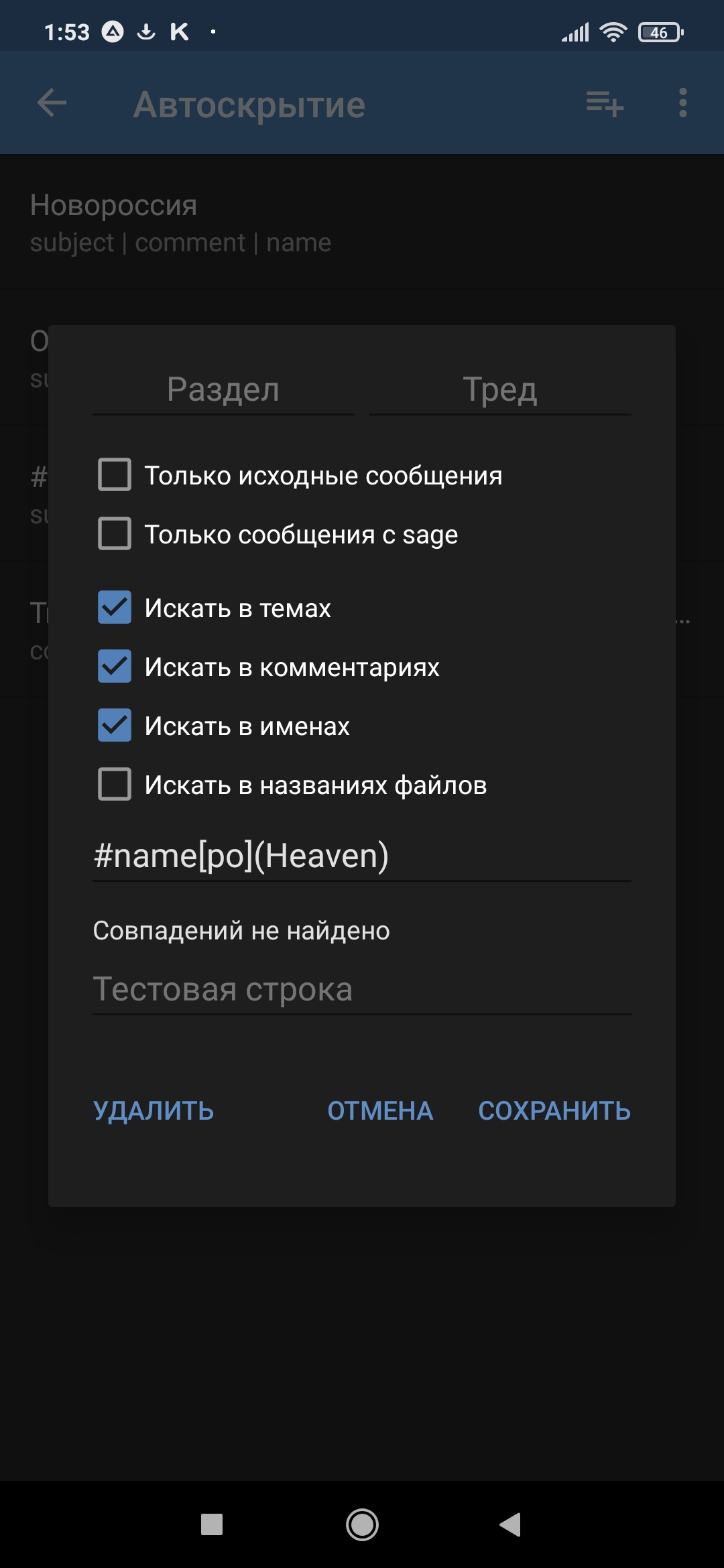Check Только сообщения с sage
The width and height of the screenshot is (724, 1568).
pos(115,534)
